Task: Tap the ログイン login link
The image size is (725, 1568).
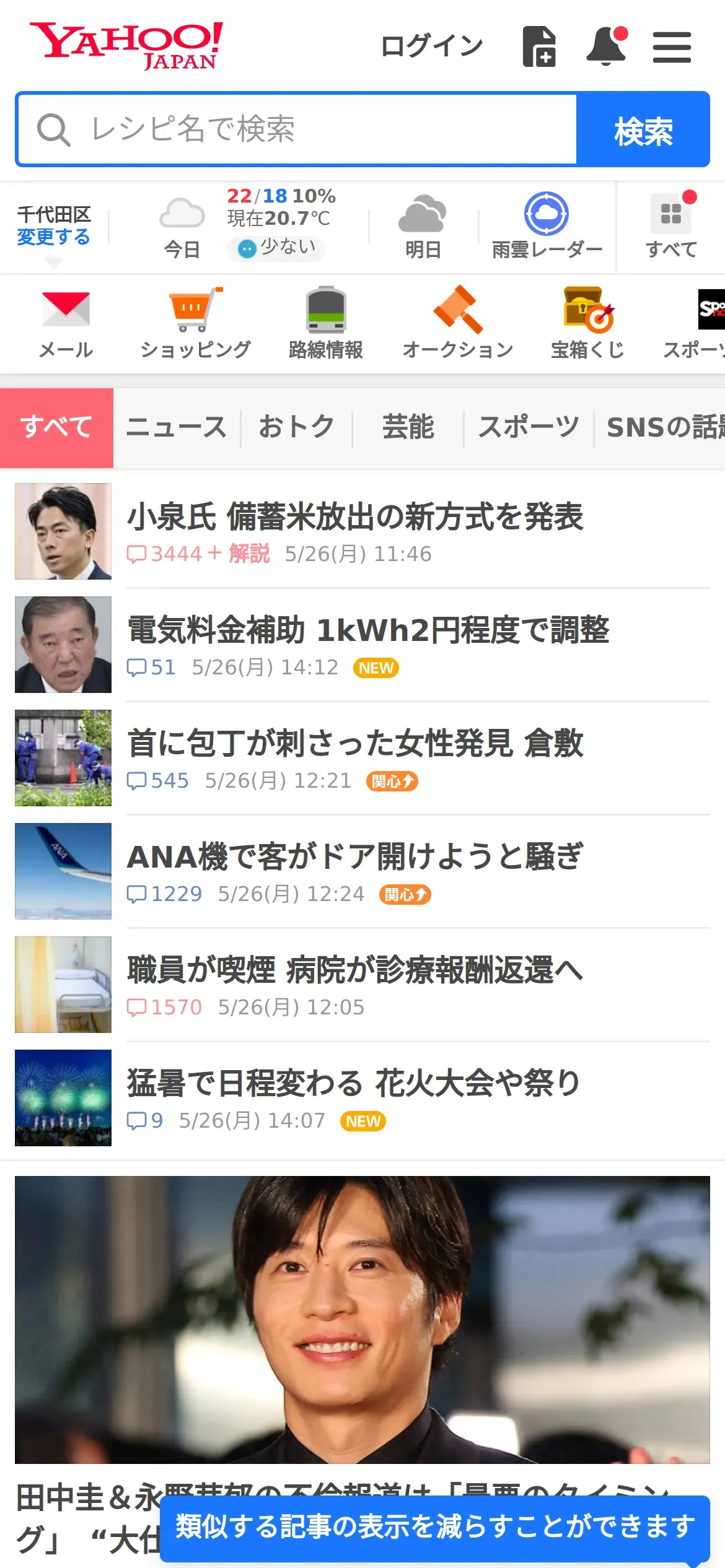Action: tap(431, 46)
